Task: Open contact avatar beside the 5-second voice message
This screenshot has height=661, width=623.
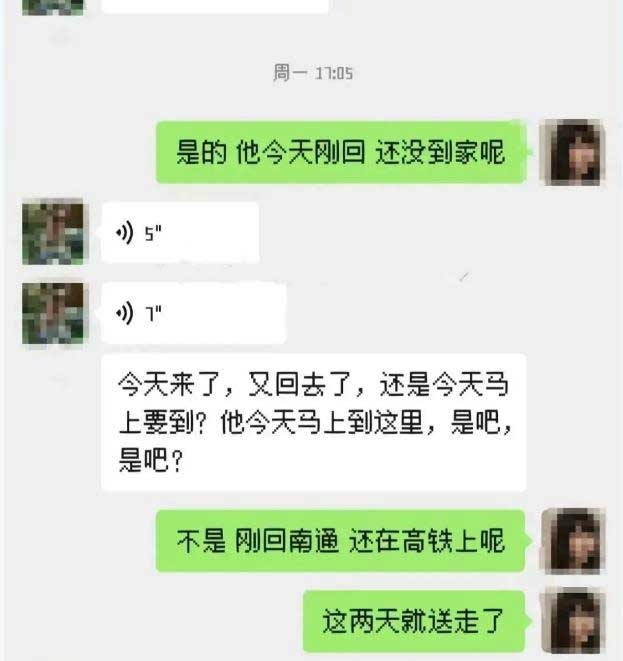Action: point(54,232)
